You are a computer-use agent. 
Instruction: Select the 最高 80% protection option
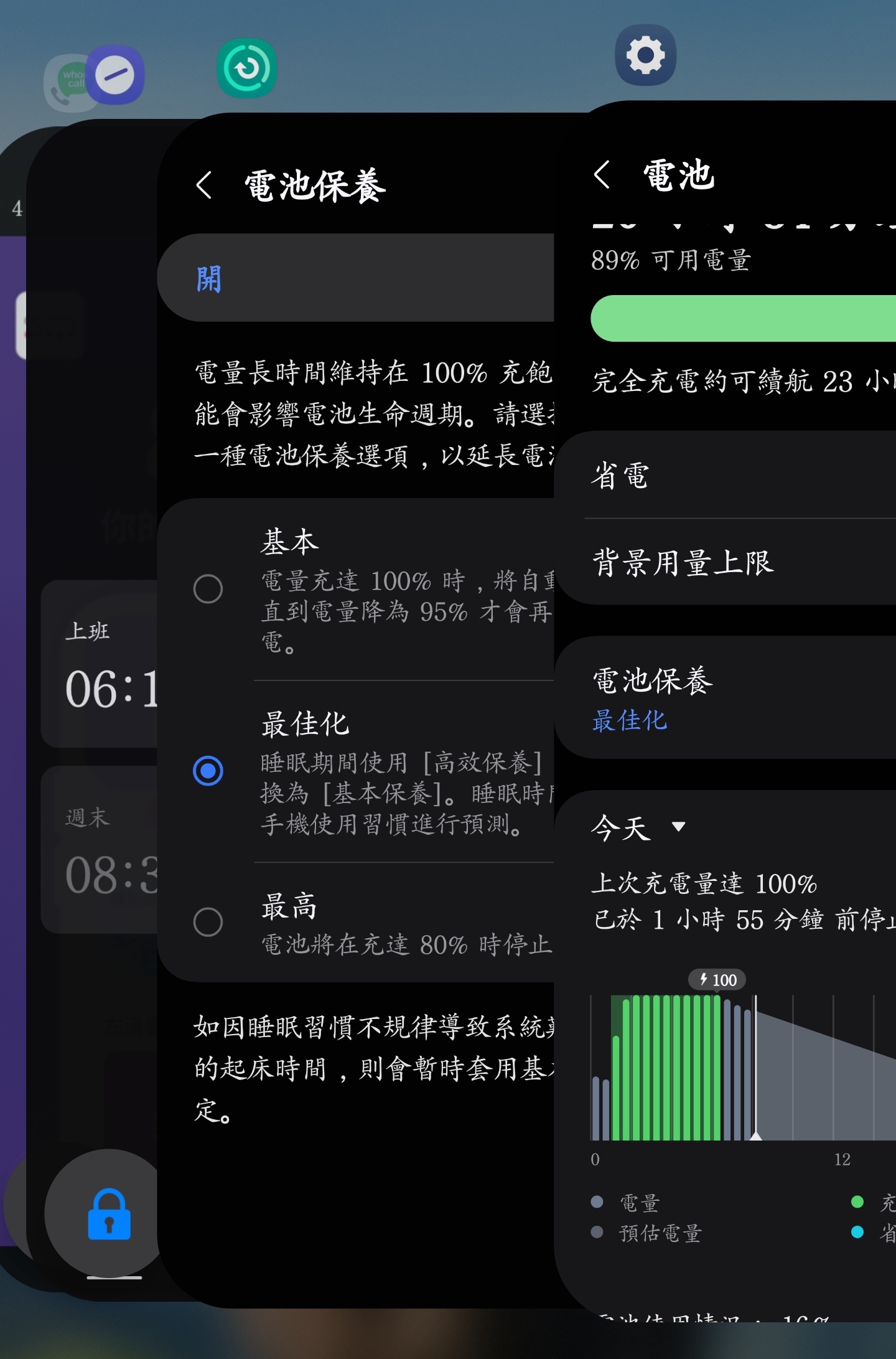pyautogui.click(x=208, y=921)
